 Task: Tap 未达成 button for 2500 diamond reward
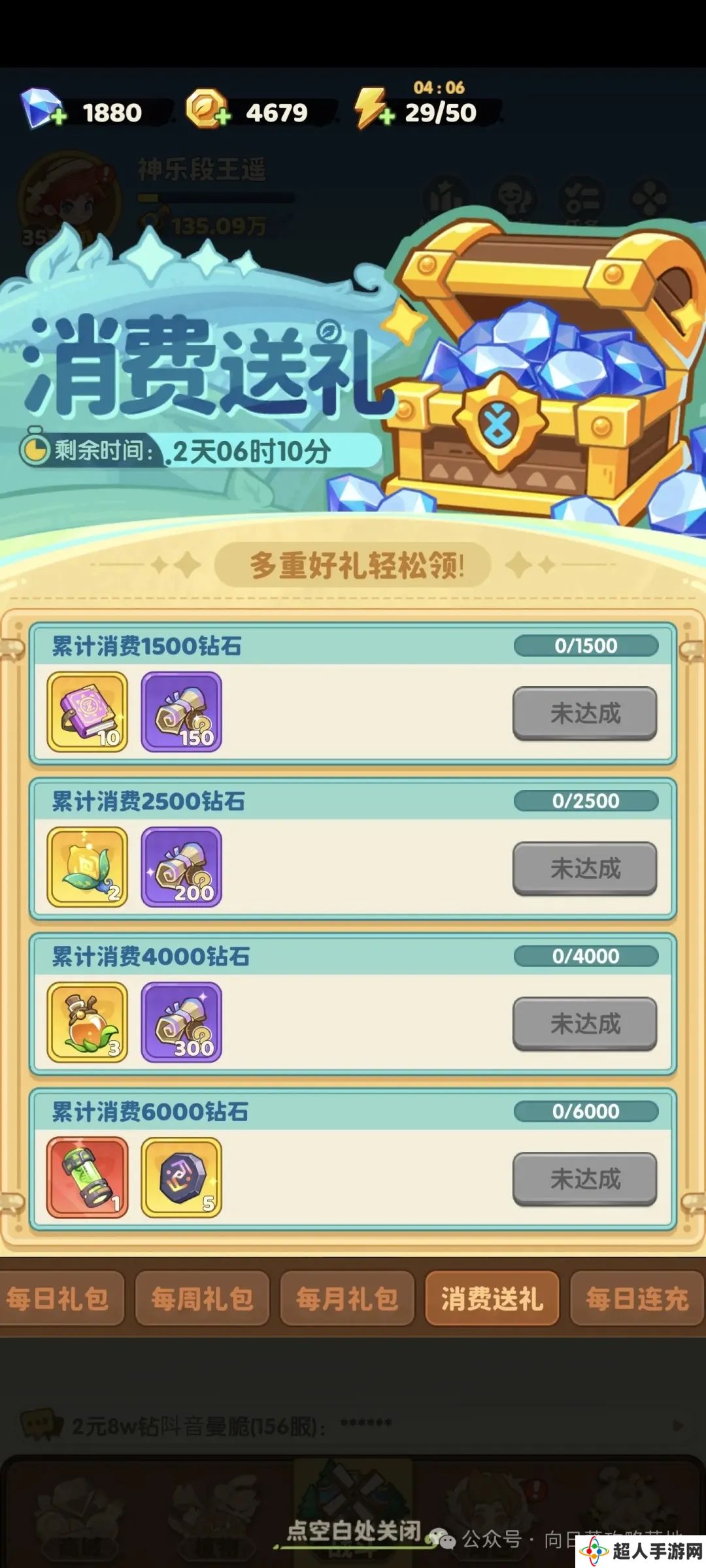coord(584,868)
